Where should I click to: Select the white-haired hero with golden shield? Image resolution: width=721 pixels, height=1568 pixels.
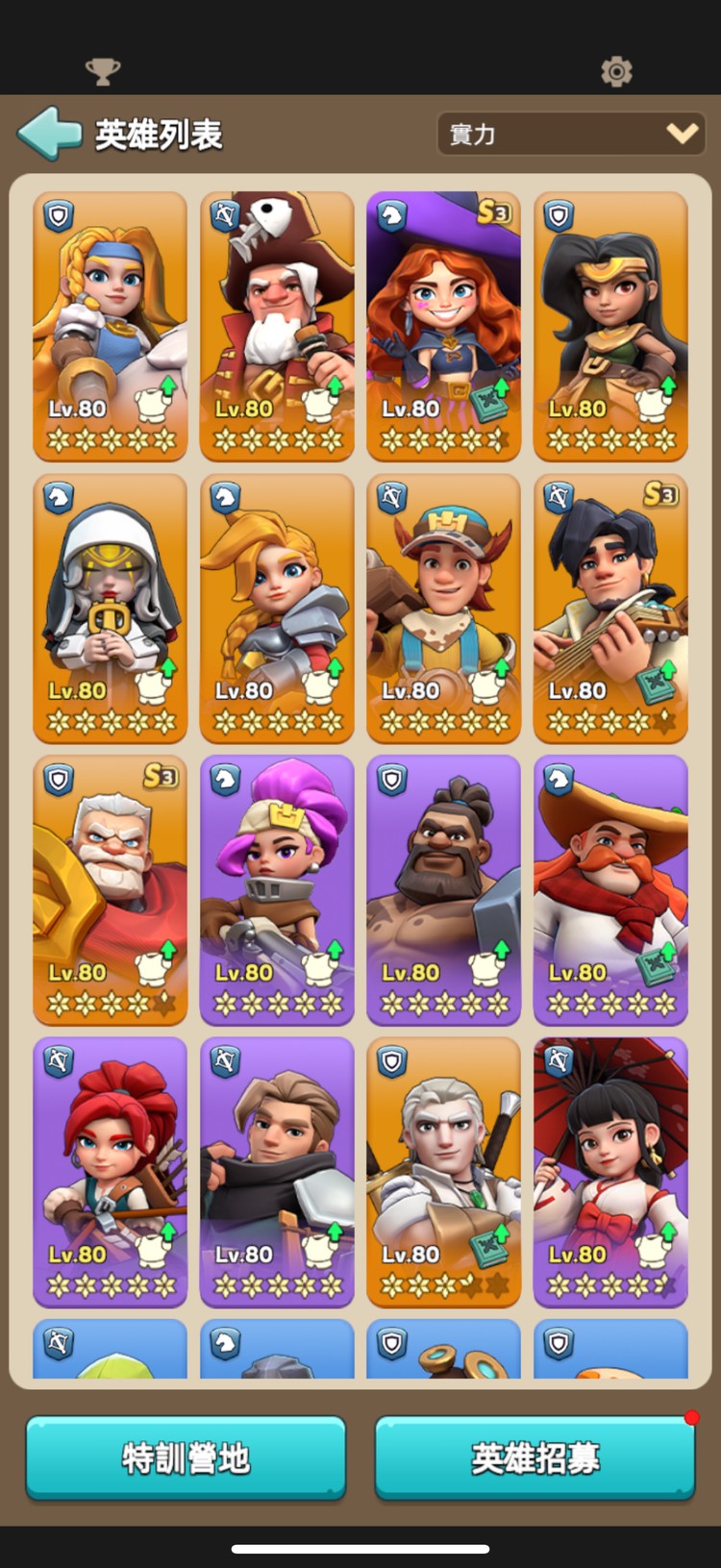tap(111, 889)
